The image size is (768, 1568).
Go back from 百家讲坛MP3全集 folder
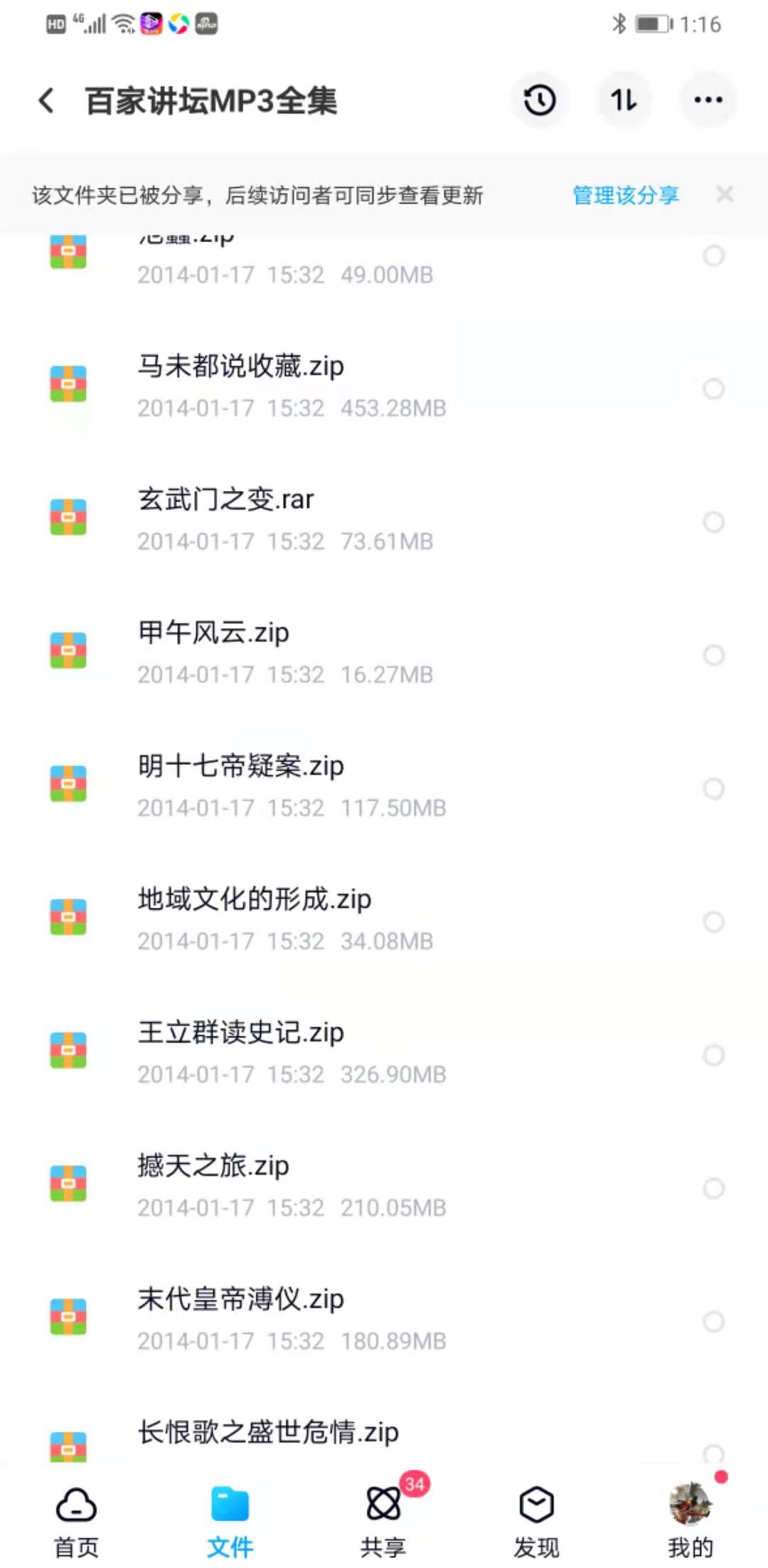point(47,100)
